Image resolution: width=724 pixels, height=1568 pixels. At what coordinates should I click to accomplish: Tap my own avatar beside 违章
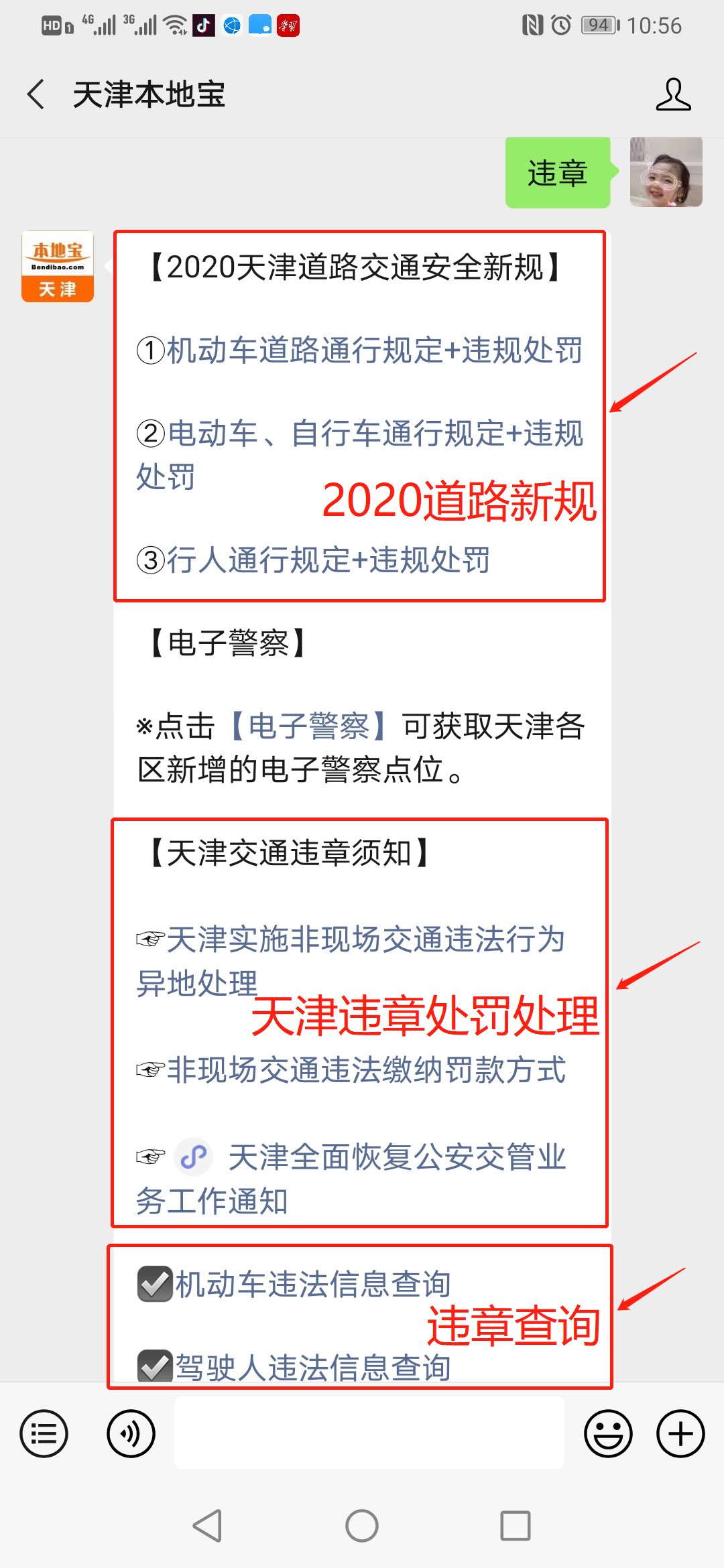pos(666,172)
